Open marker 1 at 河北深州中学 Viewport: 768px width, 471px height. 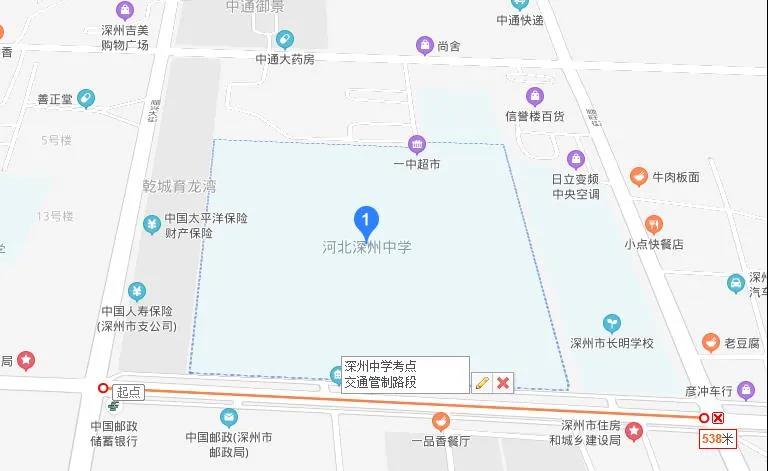point(367,219)
